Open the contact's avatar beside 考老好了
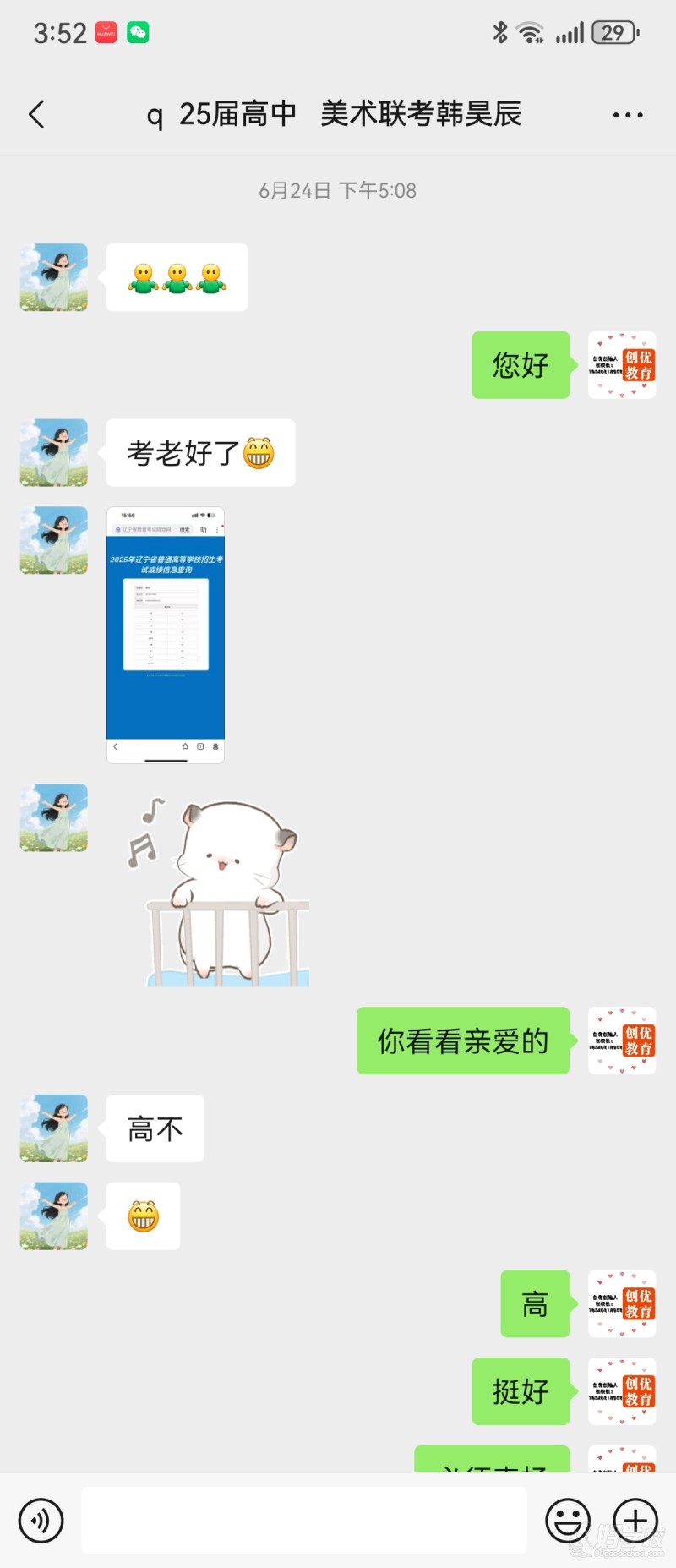The height and width of the screenshot is (1568, 676). coord(54,453)
